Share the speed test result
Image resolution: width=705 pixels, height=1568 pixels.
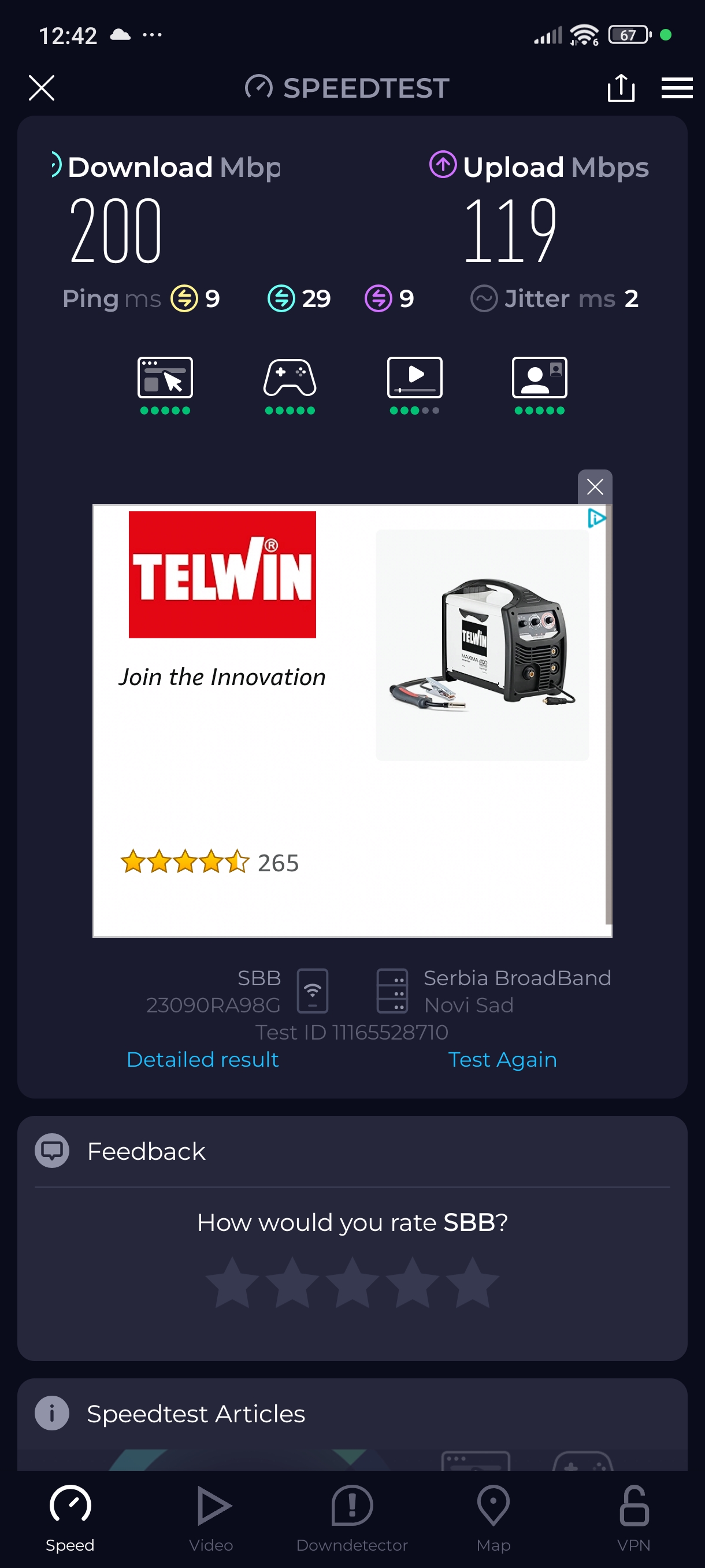621,88
